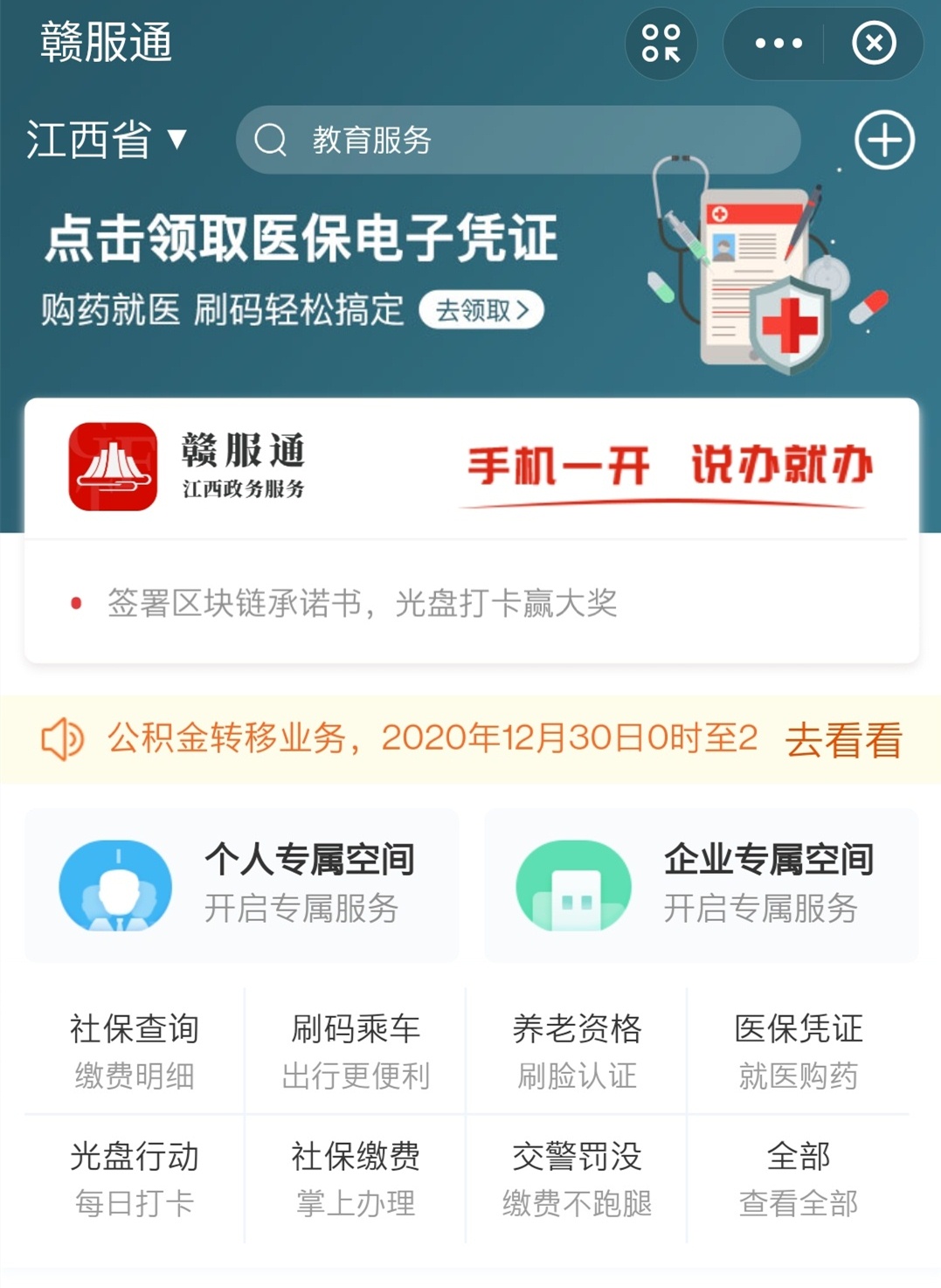Open 签署区块链承诺书 announcement
Screen dimensions: 941x1288
pos(362,603)
